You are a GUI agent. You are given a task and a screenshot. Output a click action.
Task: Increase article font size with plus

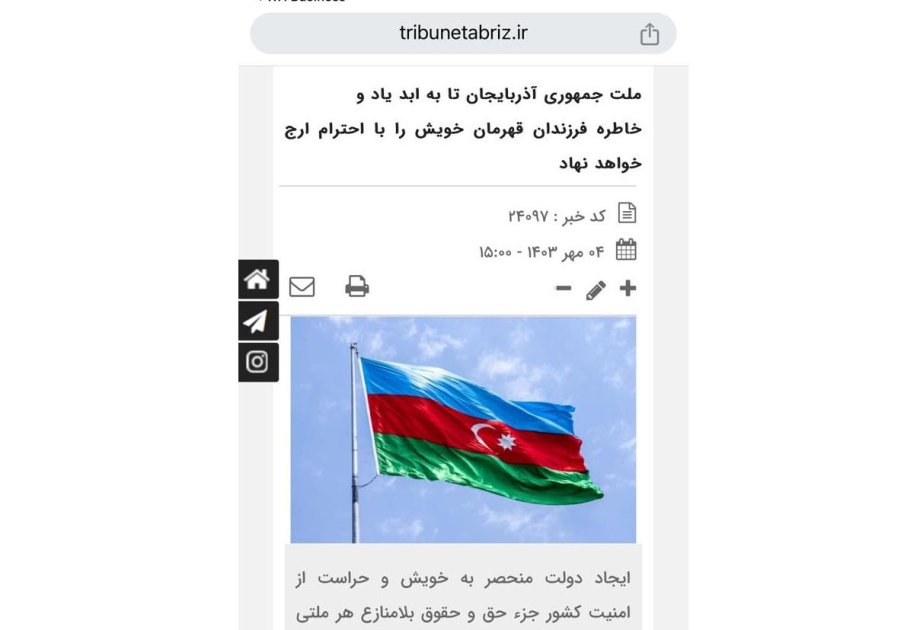coord(628,289)
